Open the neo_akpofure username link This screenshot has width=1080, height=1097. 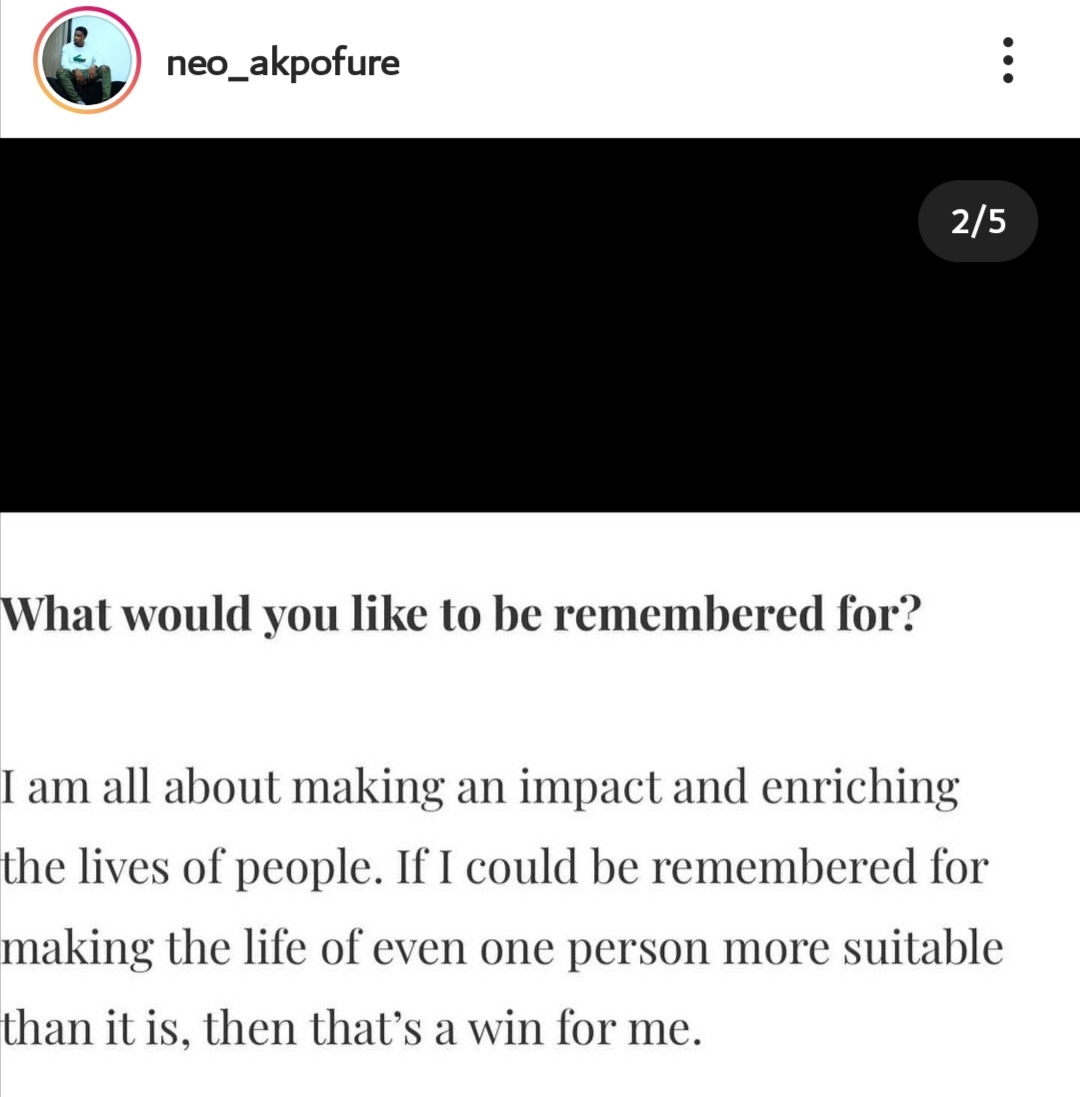(283, 63)
